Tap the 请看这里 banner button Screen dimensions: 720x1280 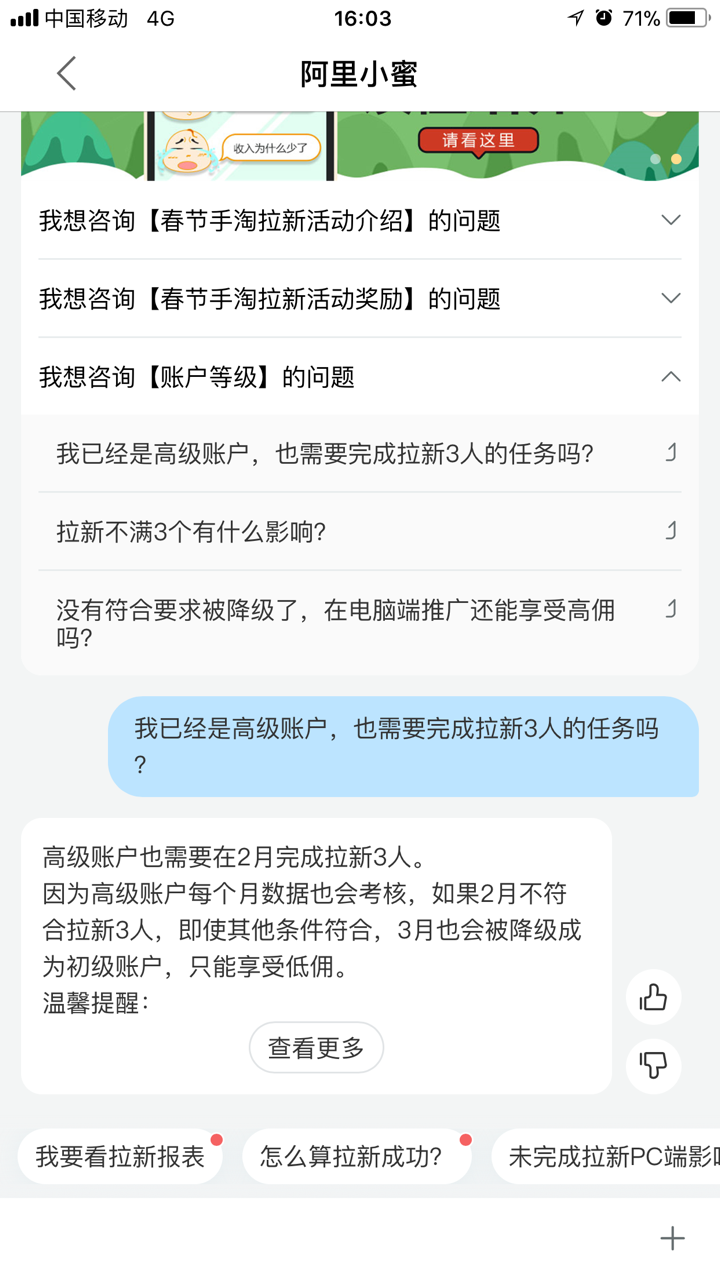click(479, 142)
